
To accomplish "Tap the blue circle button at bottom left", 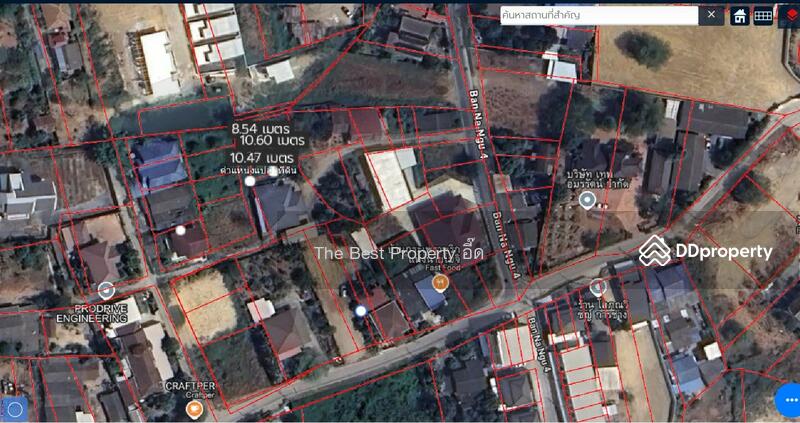I will [14, 409].
